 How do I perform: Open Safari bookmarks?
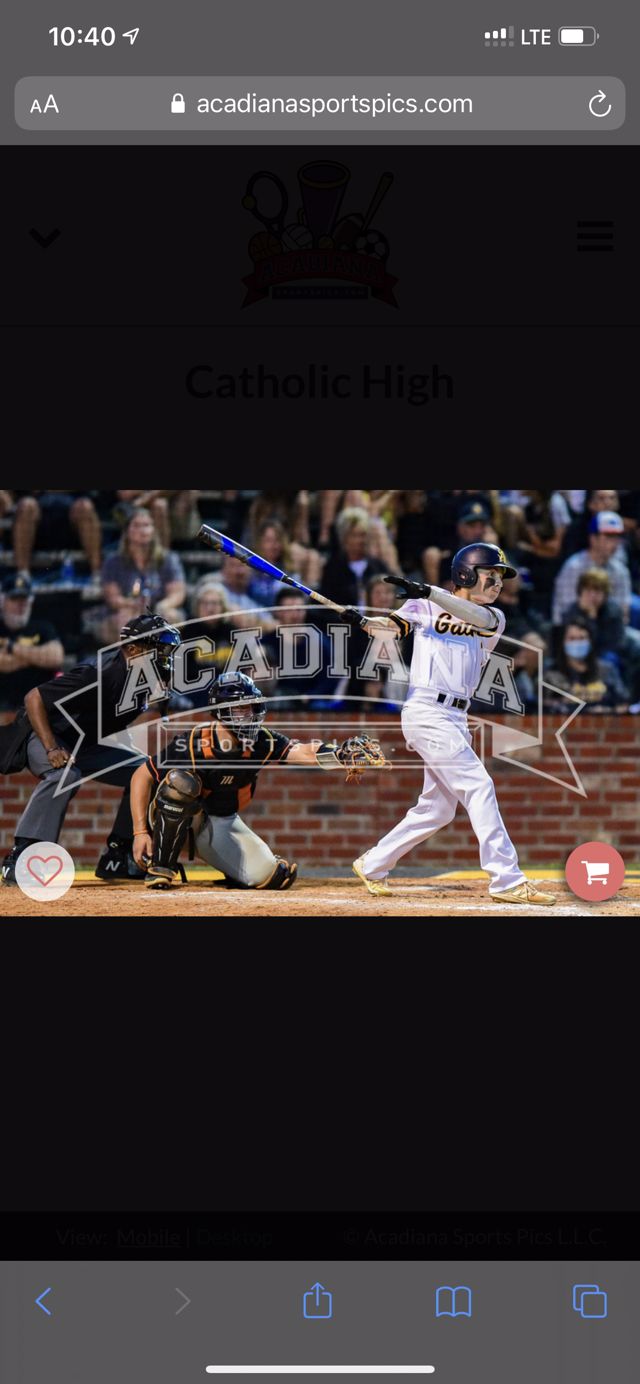pos(453,1301)
